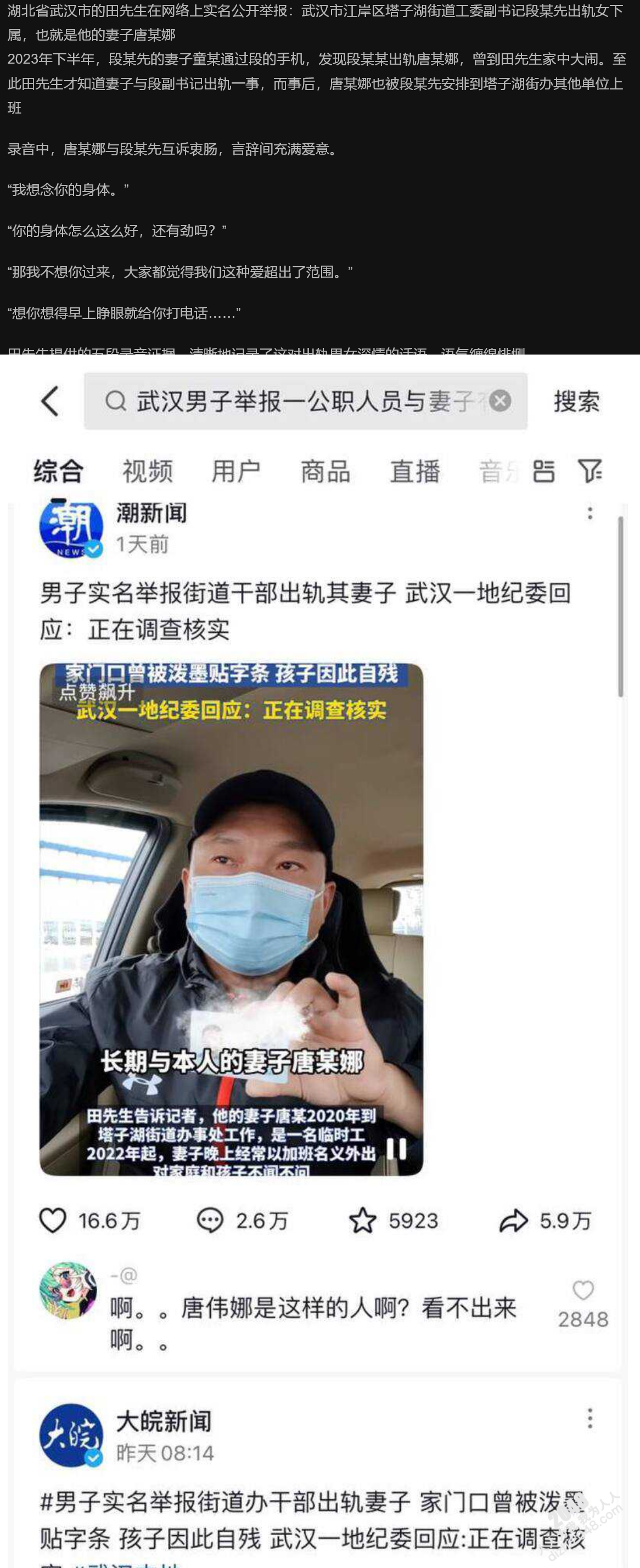
Task: Switch to the 用户 tab
Action: [x=236, y=471]
